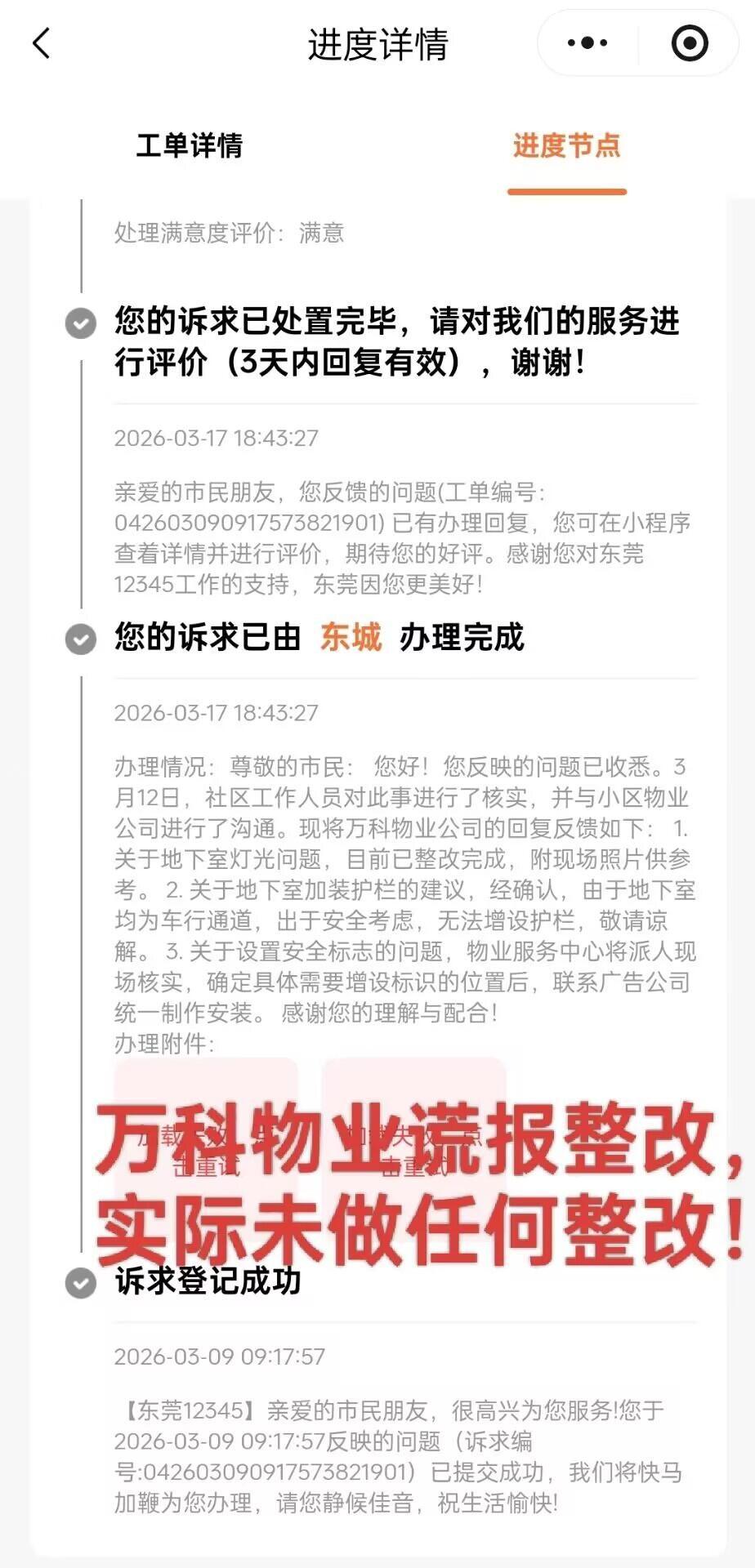The width and height of the screenshot is (755, 1568).
Task: Select the 进度节点 tab
Action: (x=566, y=146)
